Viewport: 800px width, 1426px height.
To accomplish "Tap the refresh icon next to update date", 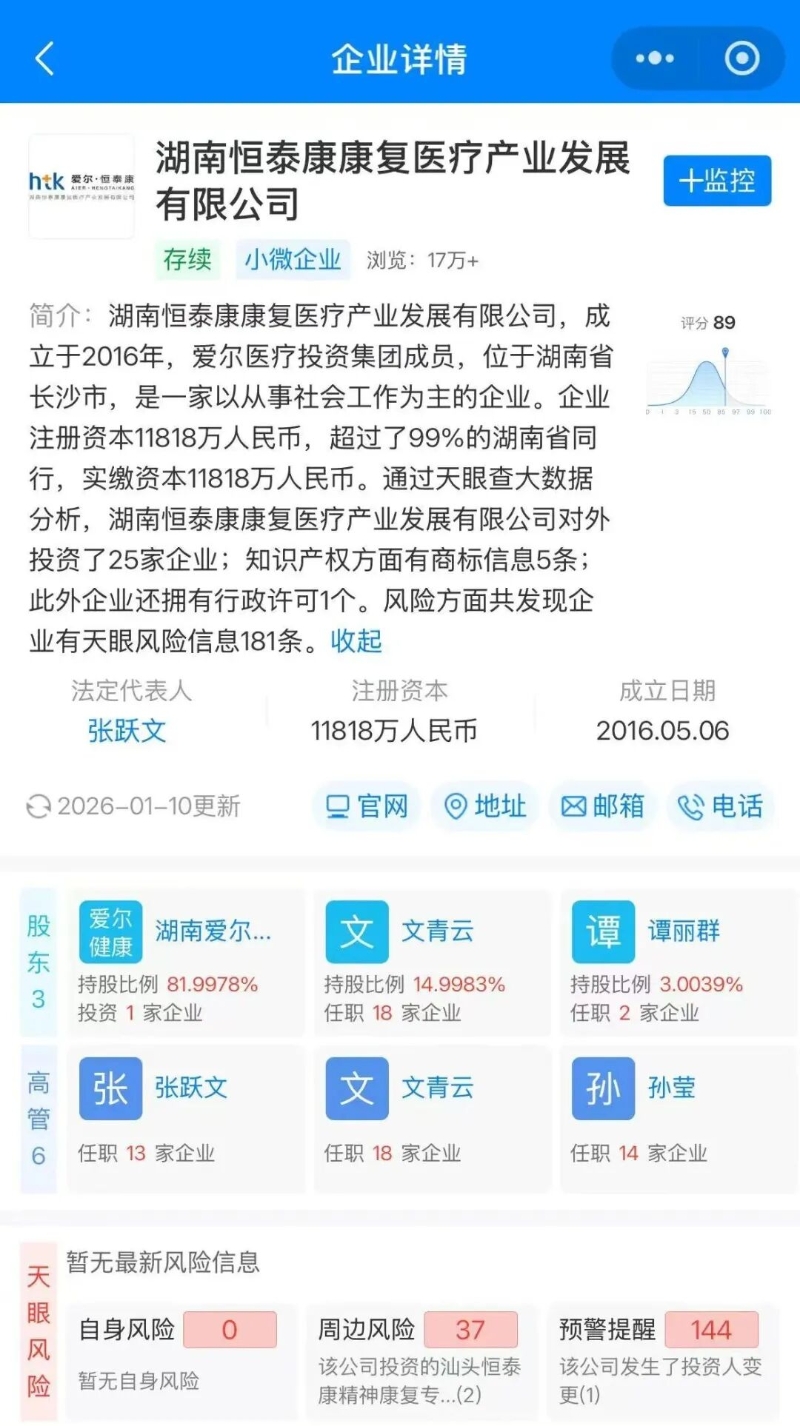I will (38, 807).
